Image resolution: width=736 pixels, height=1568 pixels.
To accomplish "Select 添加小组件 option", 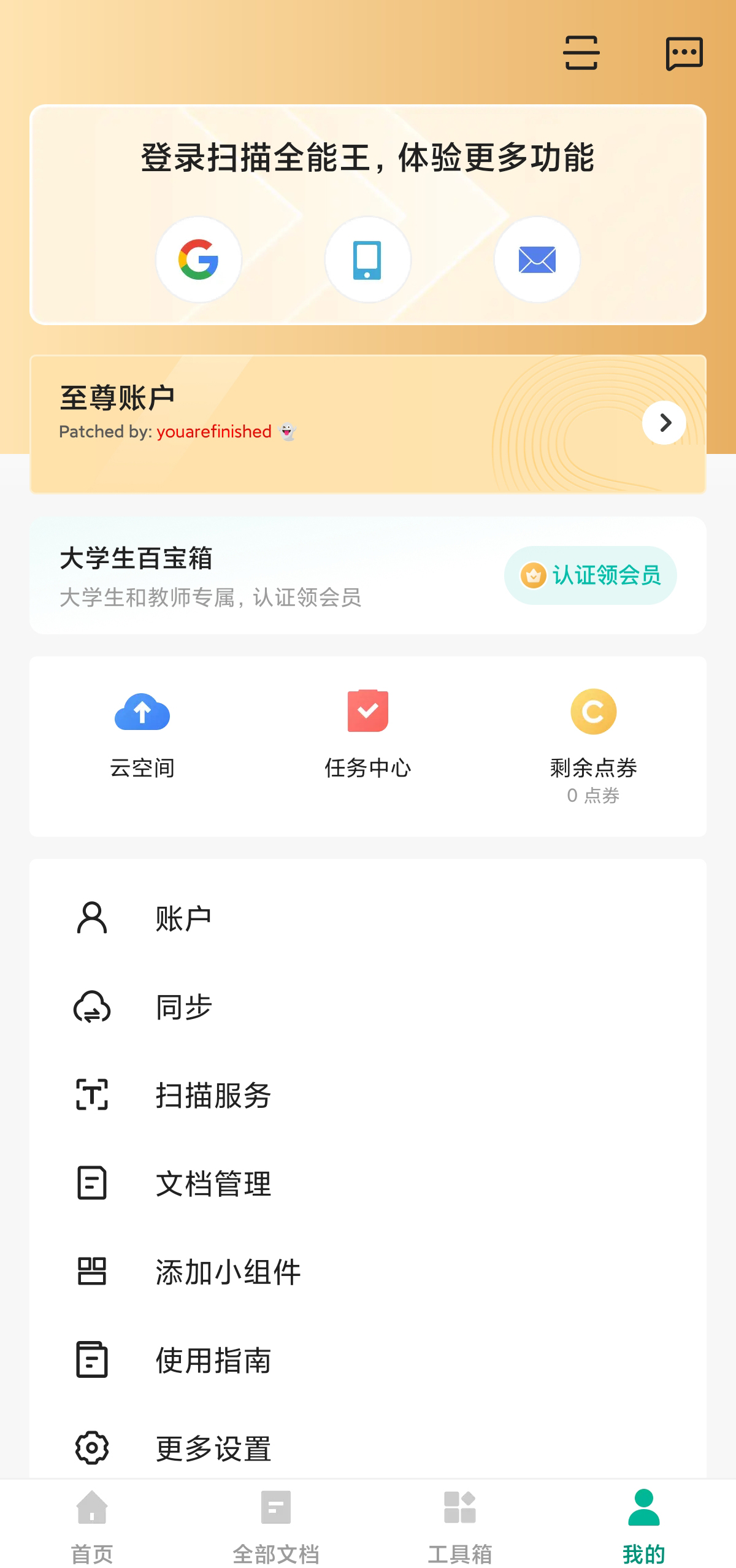I will pyautogui.click(x=368, y=1272).
